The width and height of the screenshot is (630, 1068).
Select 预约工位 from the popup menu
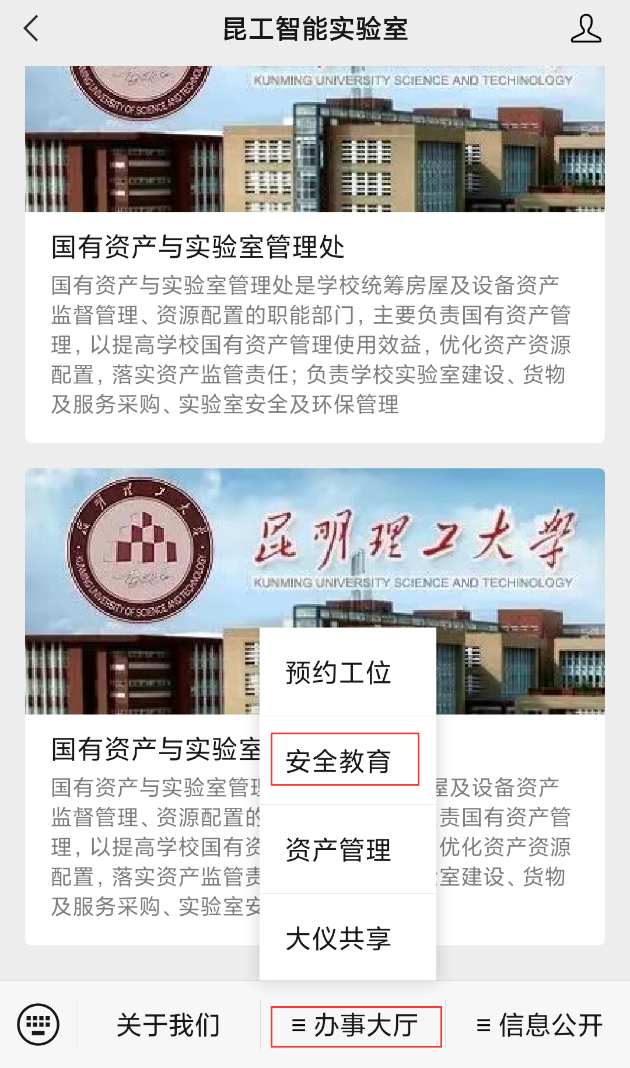pyautogui.click(x=338, y=673)
